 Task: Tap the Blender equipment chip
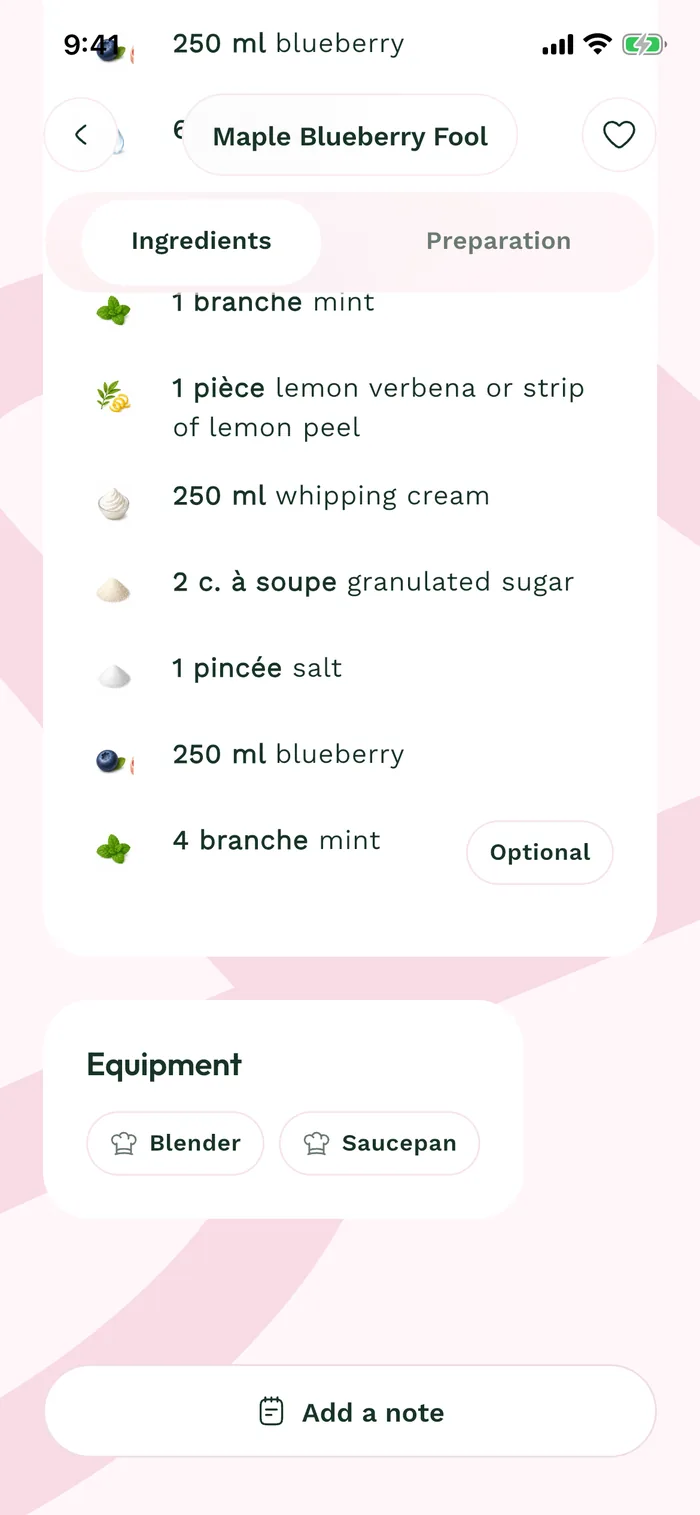(x=175, y=1143)
